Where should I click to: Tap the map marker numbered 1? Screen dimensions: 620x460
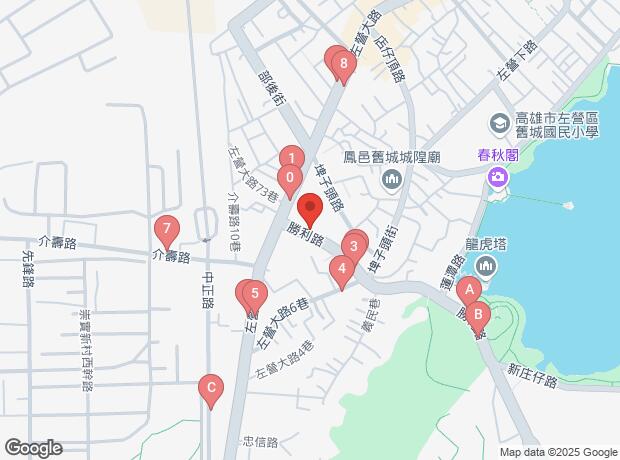pos(291,158)
